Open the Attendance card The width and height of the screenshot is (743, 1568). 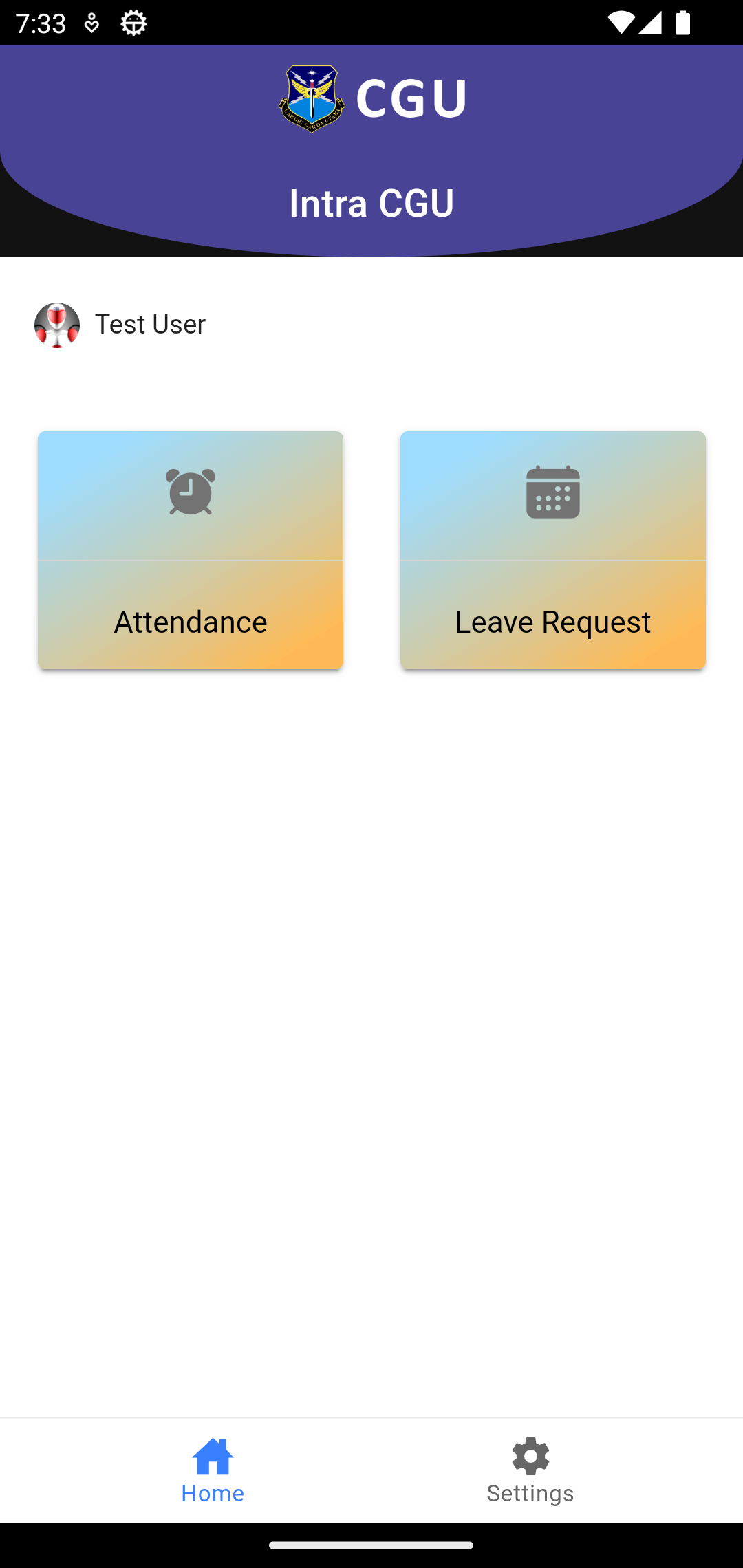[x=191, y=550]
